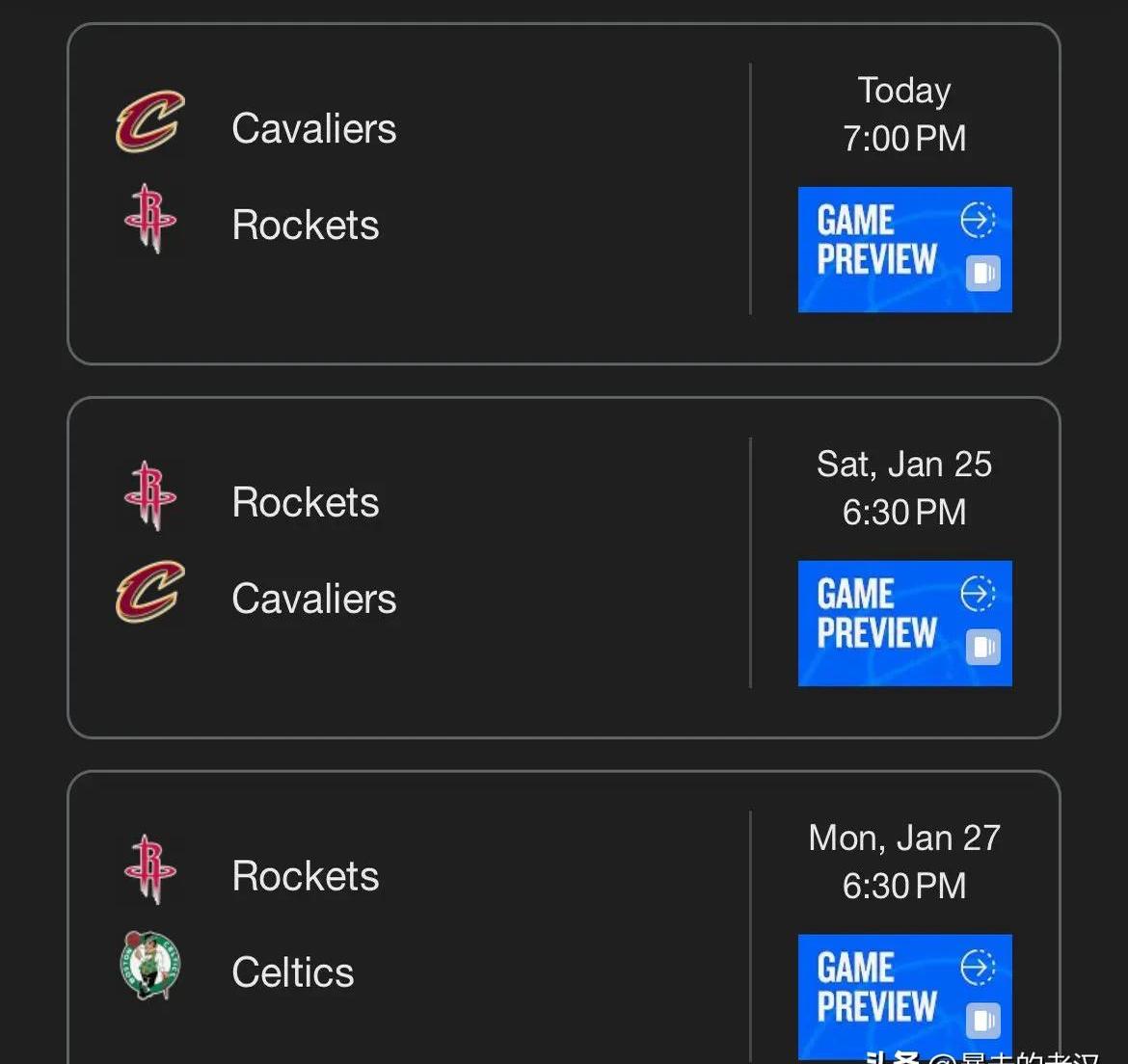Open Game Preview for today's 7:00 PM game
The width and height of the screenshot is (1128, 1064).
(x=904, y=250)
